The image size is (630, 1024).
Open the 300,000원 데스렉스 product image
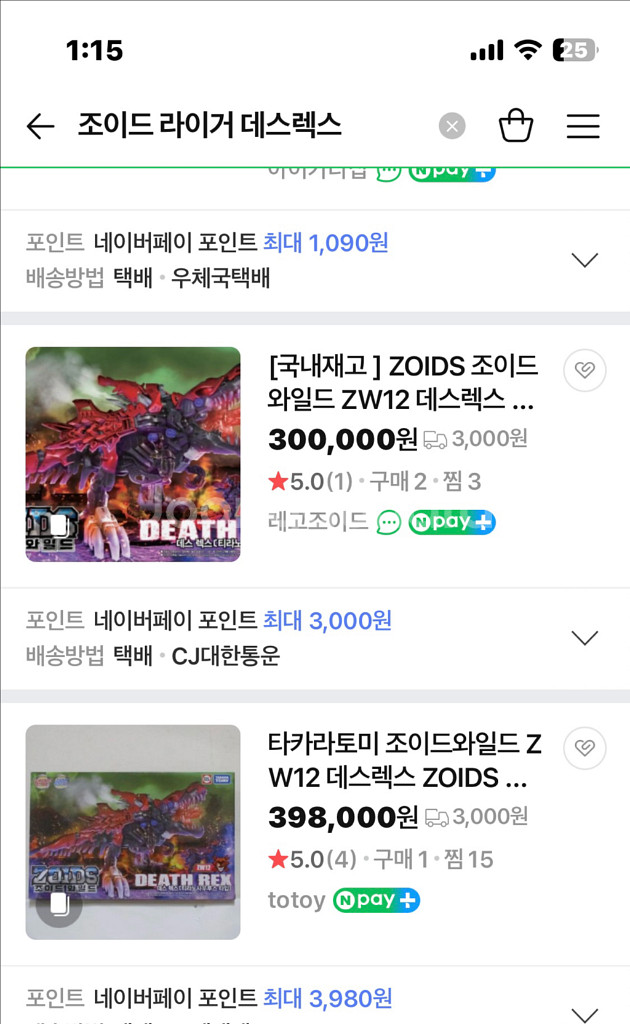(133, 454)
